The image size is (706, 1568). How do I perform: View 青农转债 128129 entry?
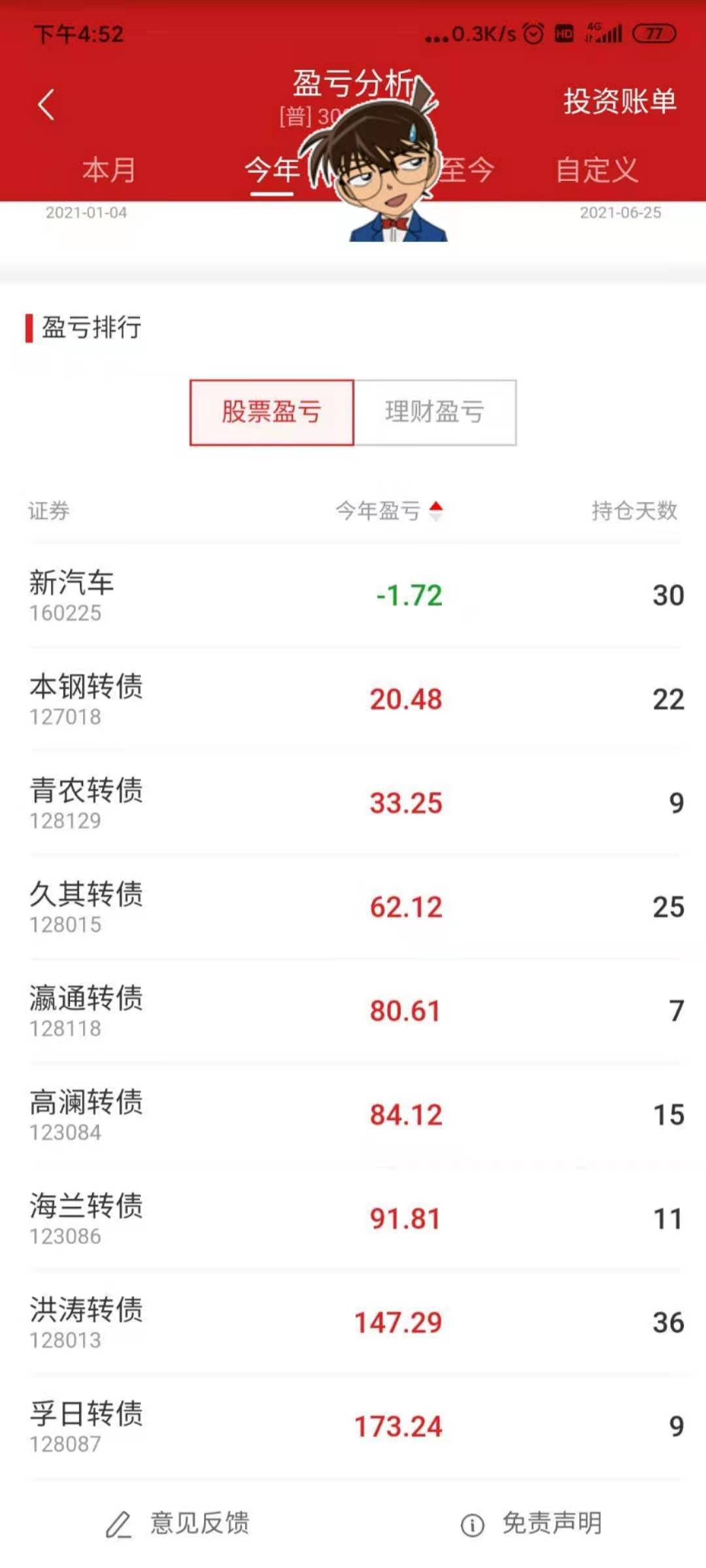353,803
